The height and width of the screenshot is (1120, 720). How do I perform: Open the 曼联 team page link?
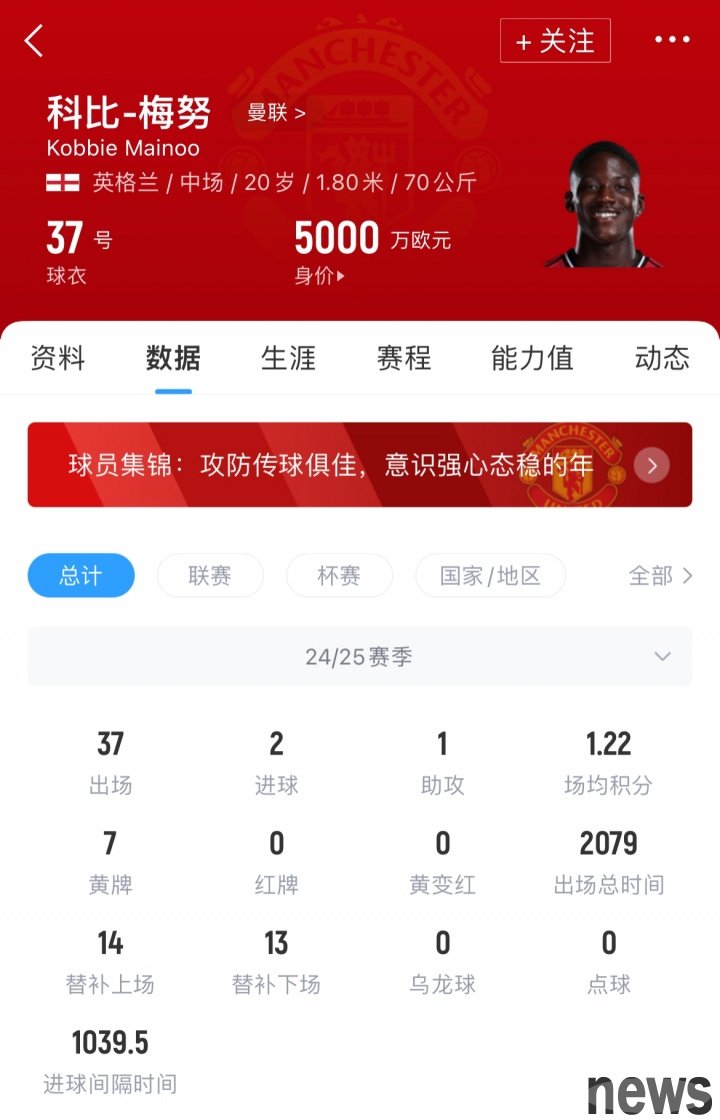point(276,113)
